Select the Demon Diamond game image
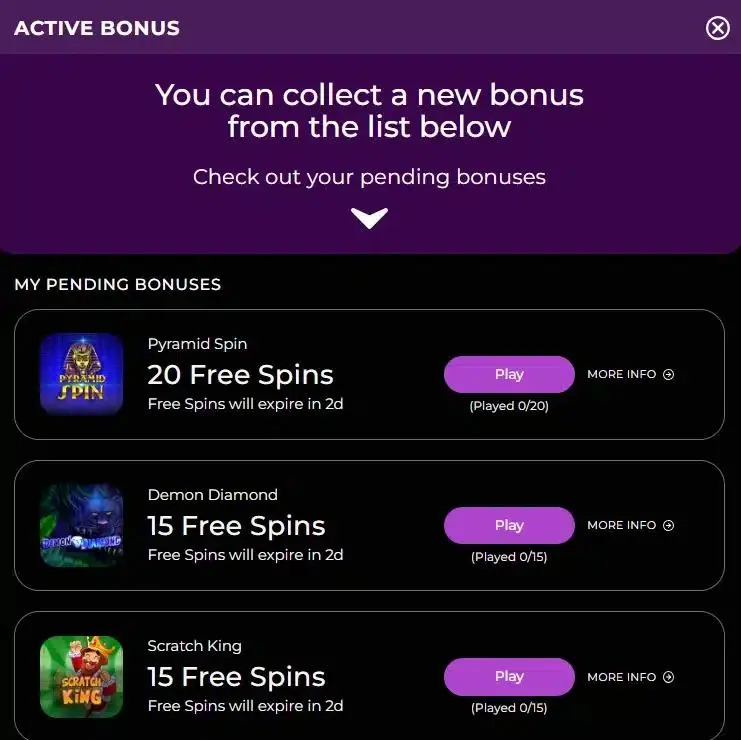The height and width of the screenshot is (740, 741). pyautogui.click(x=82, y=525)
